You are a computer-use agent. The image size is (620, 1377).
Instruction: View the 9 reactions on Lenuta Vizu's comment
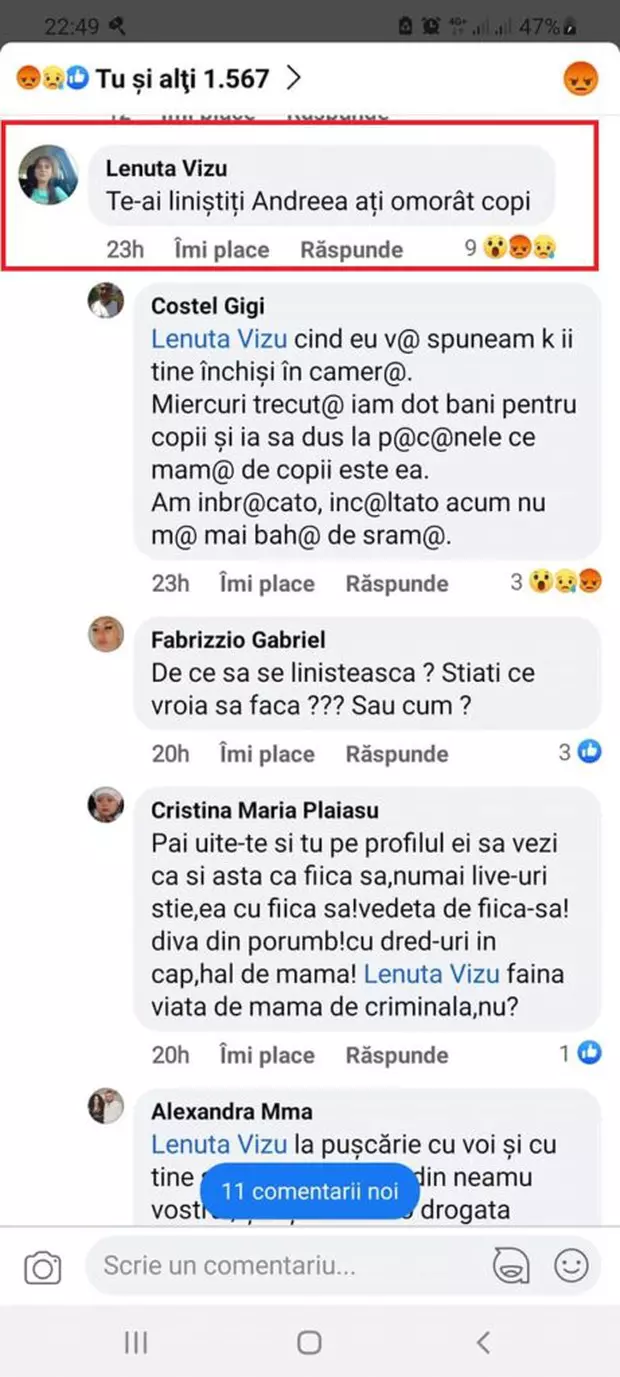[510, 248]
